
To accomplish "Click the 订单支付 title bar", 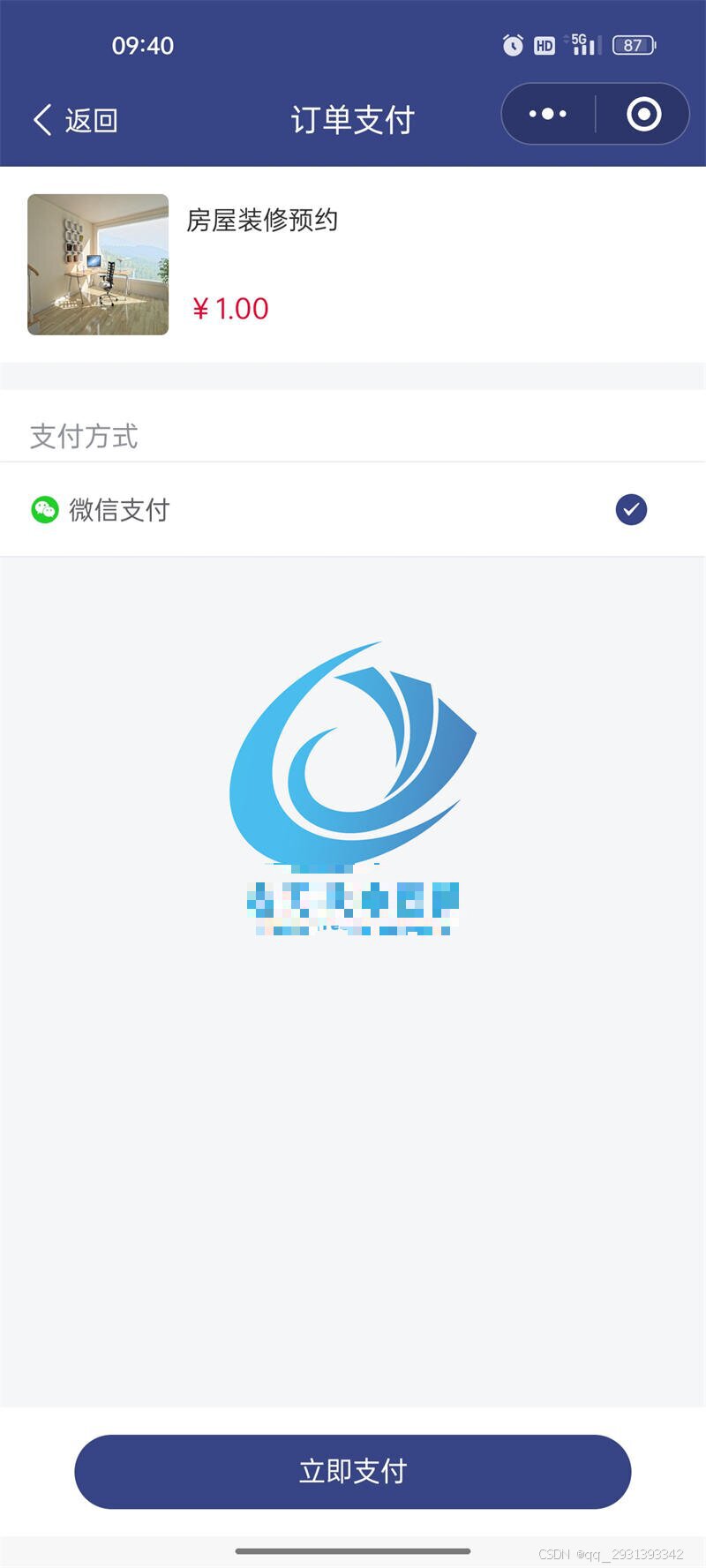I will (352, 117).
